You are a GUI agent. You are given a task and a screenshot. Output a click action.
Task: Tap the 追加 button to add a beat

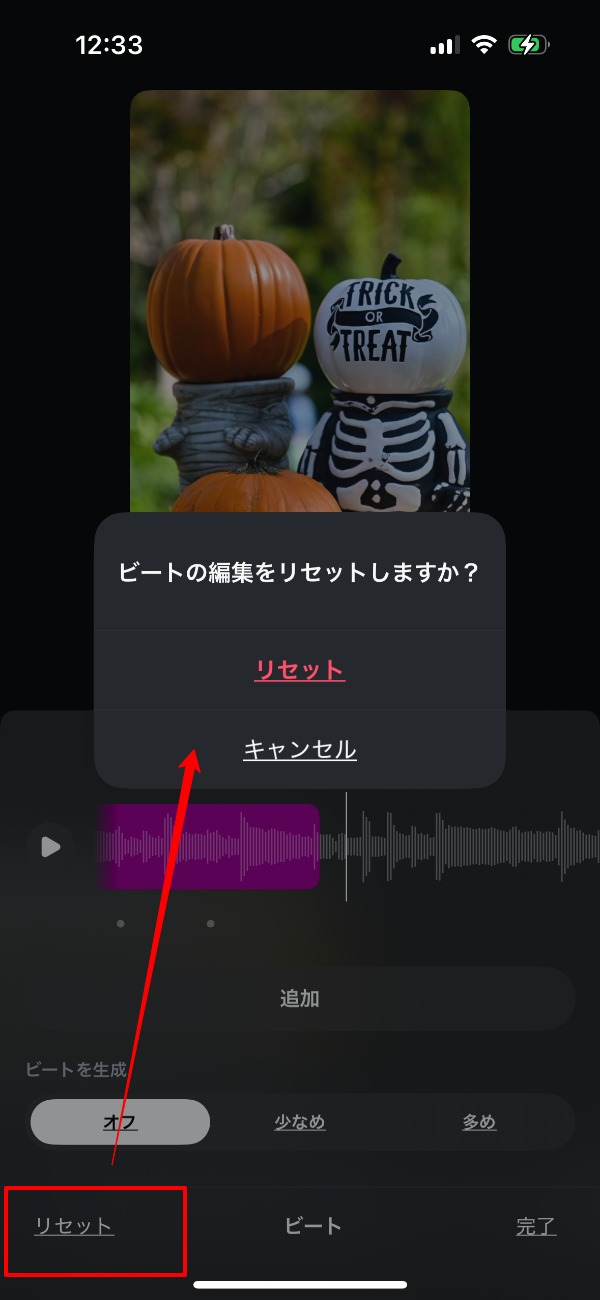tap(300, 998)
